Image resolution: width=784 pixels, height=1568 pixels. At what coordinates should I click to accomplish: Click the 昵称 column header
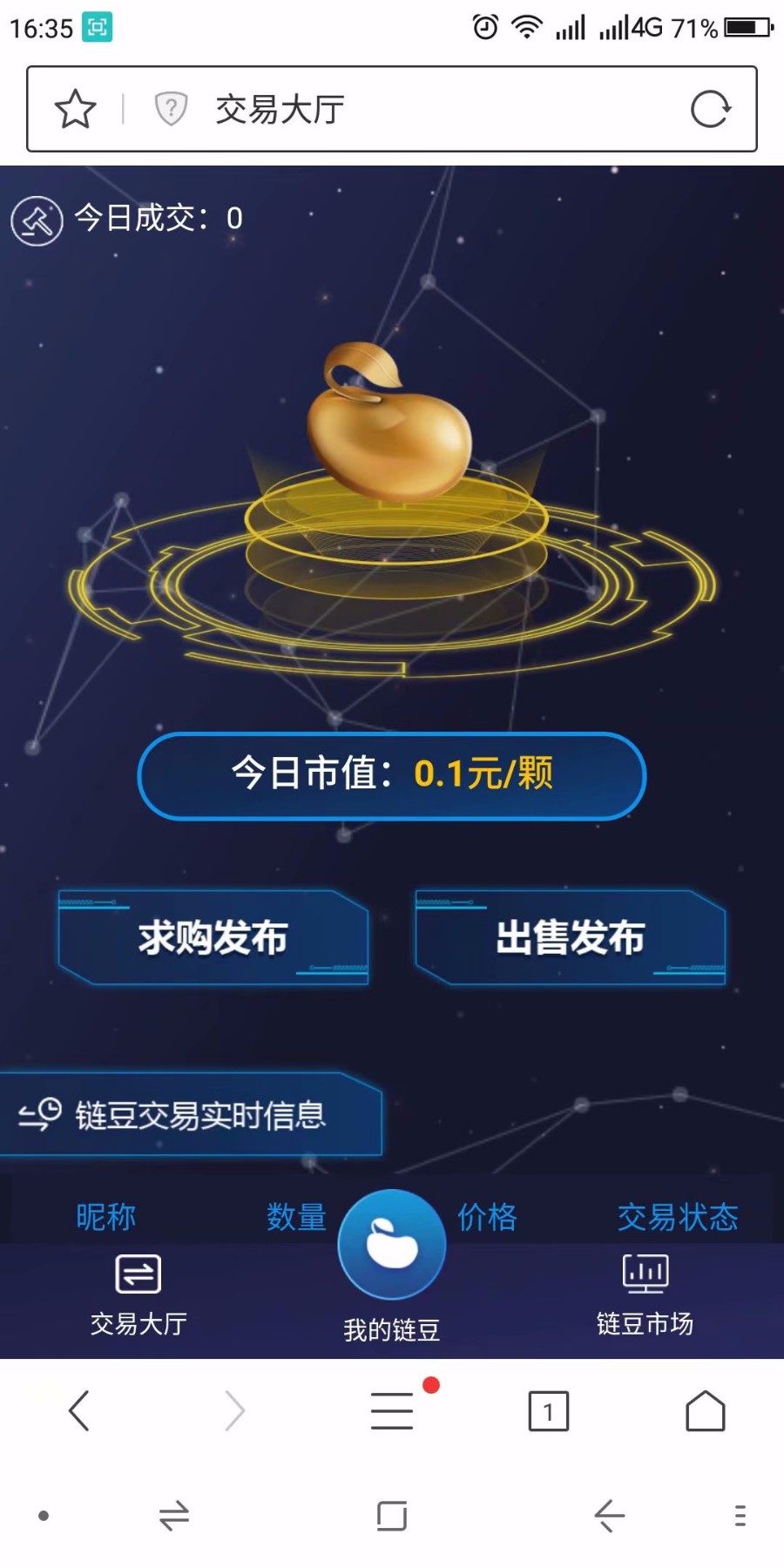105,1216
